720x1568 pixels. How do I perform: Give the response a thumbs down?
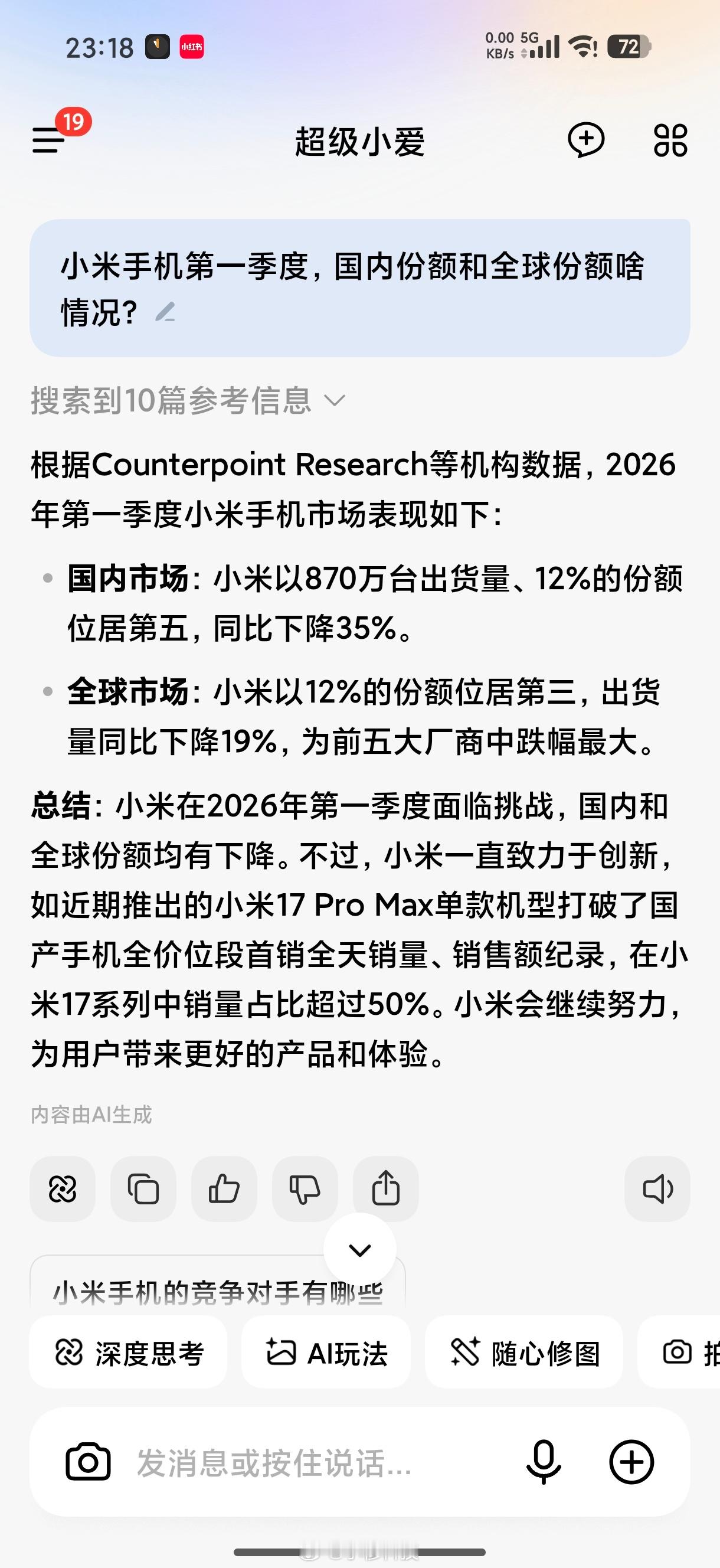coord(305,1190)
